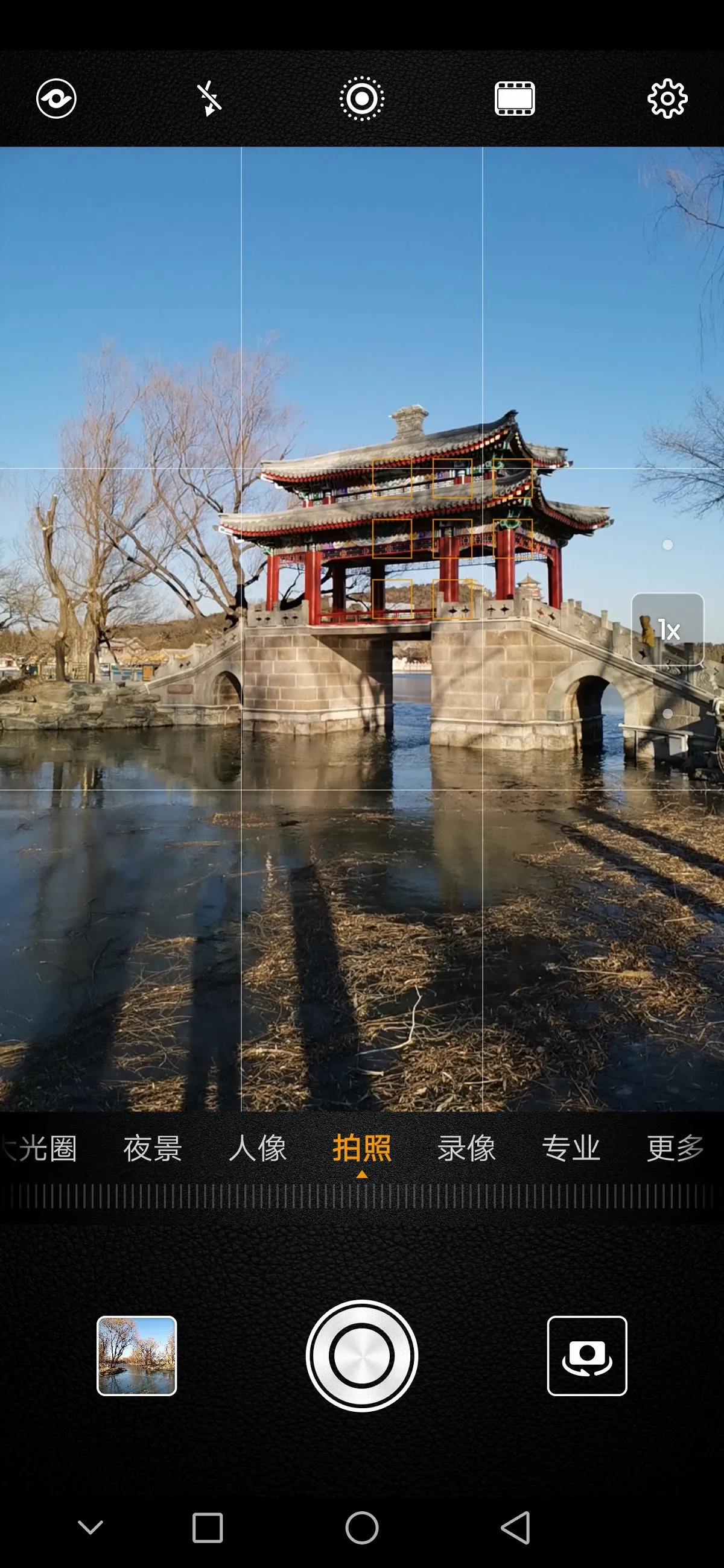Toggle moving picture mode
Screen dimensions: 724x1568
[361, 98]
